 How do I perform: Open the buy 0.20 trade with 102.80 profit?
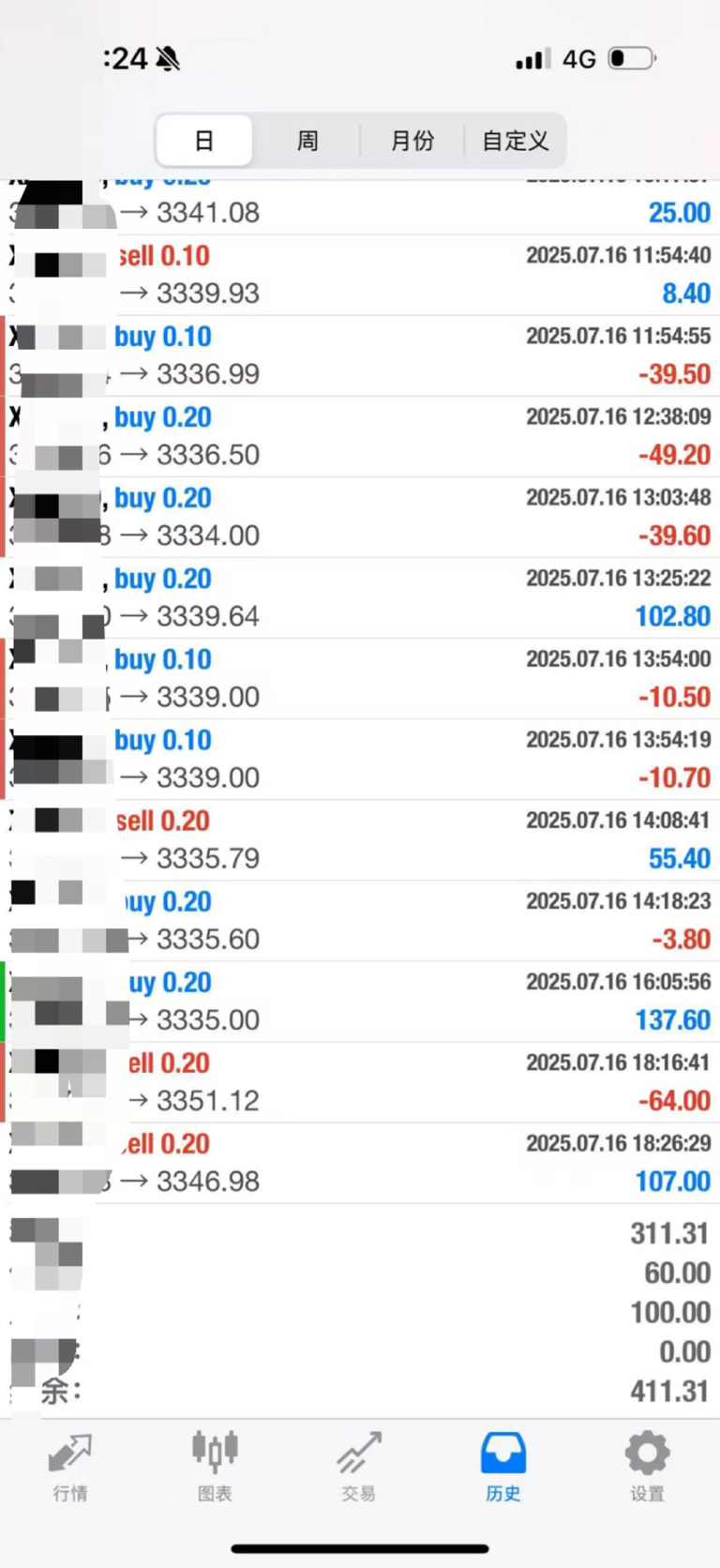tap(360, 597)
